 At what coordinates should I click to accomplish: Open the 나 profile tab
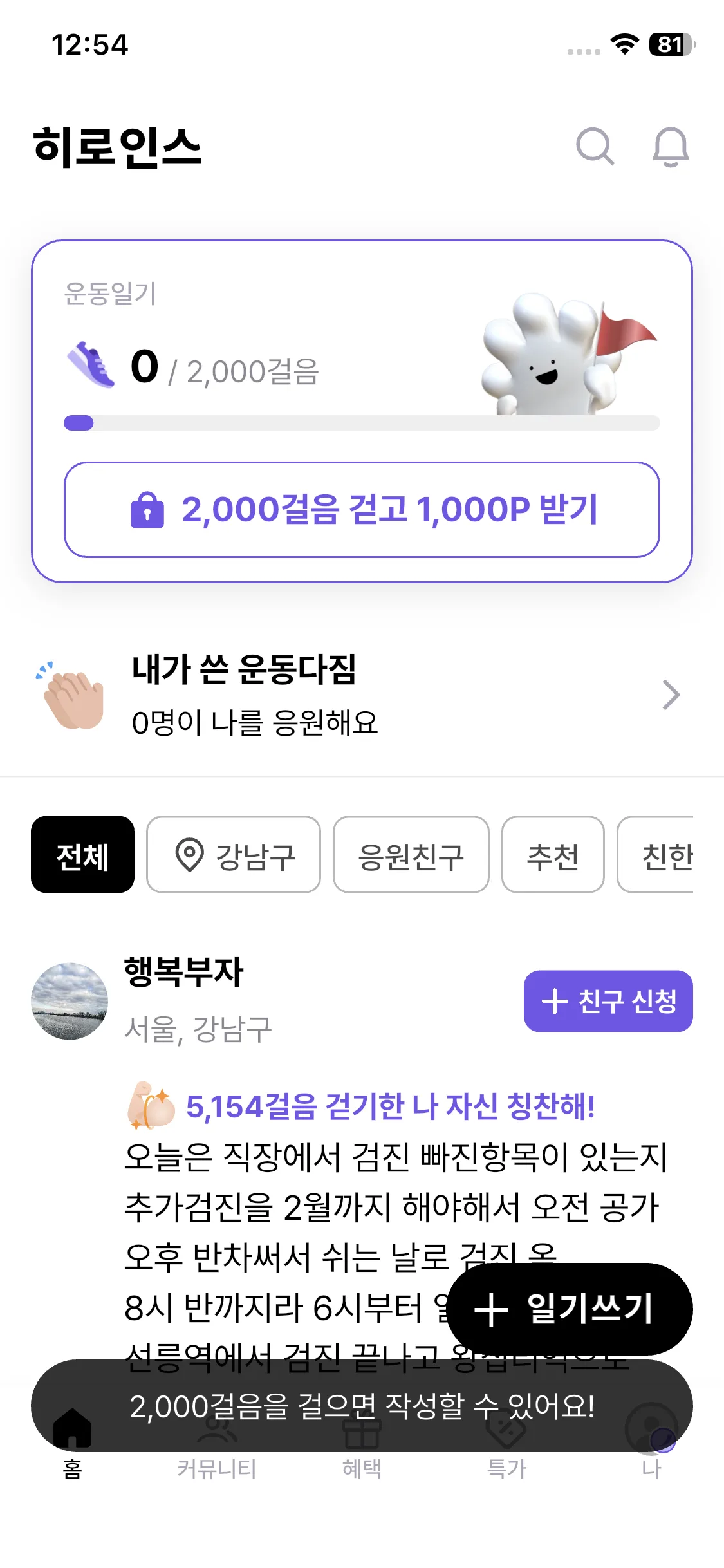click(651, 1468)
